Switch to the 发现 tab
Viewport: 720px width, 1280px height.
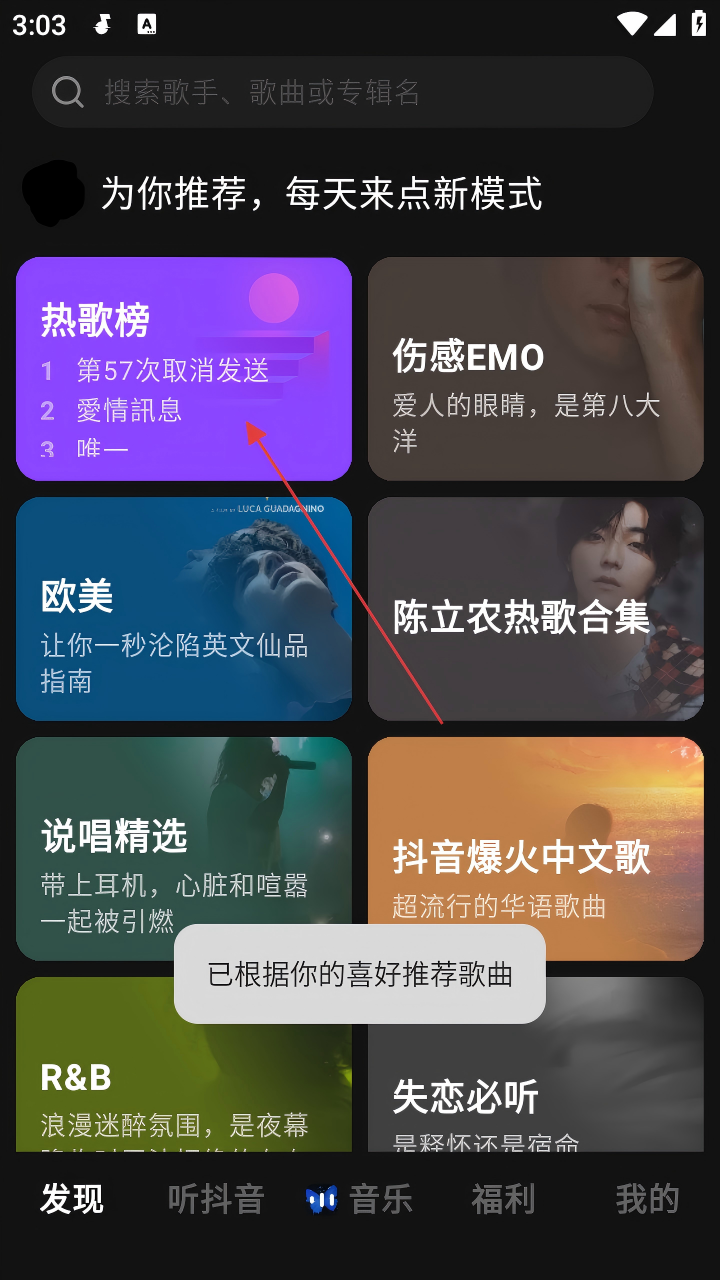pos(72,1199)
